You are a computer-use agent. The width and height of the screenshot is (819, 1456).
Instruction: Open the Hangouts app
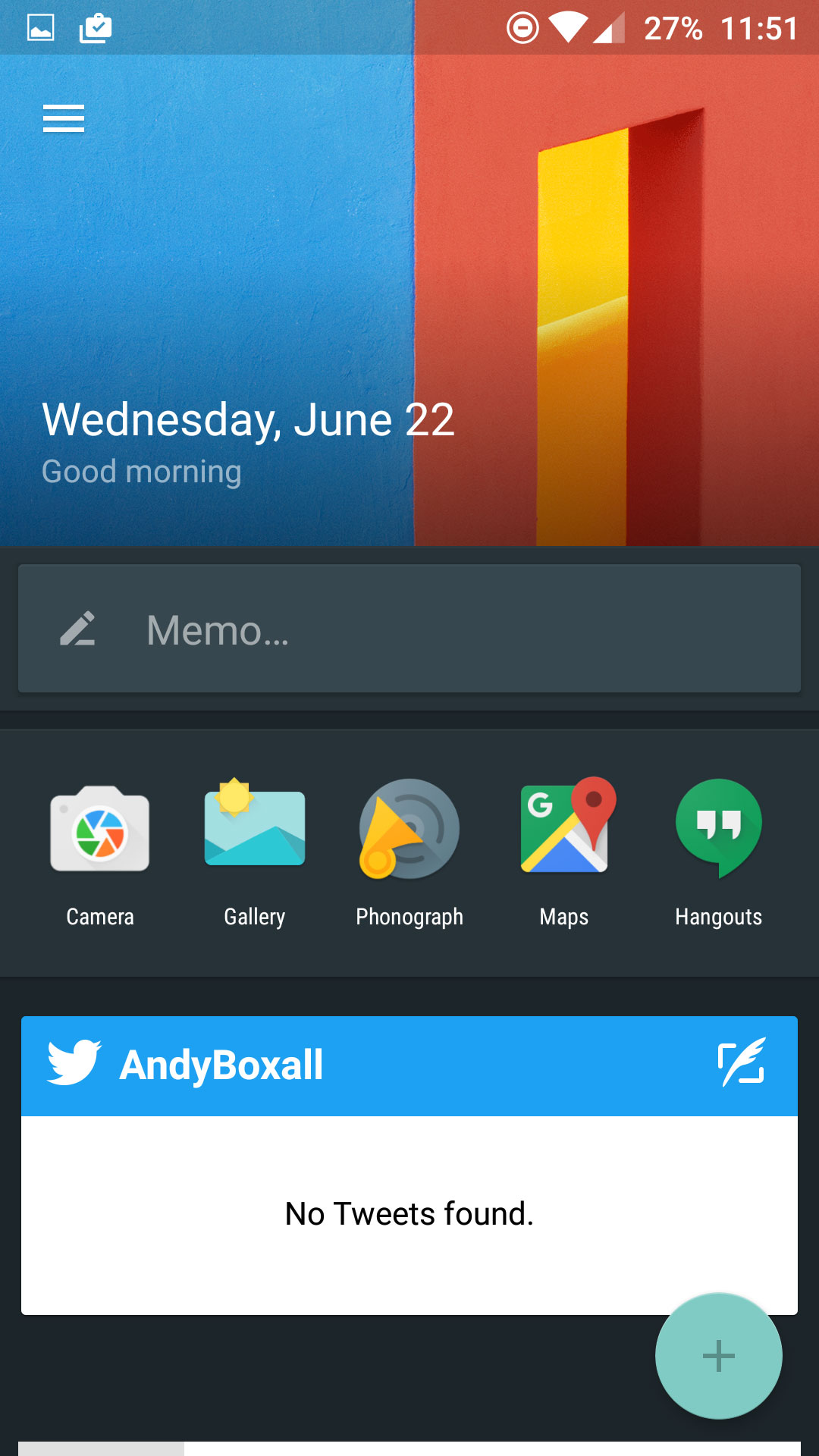[719, 853]
